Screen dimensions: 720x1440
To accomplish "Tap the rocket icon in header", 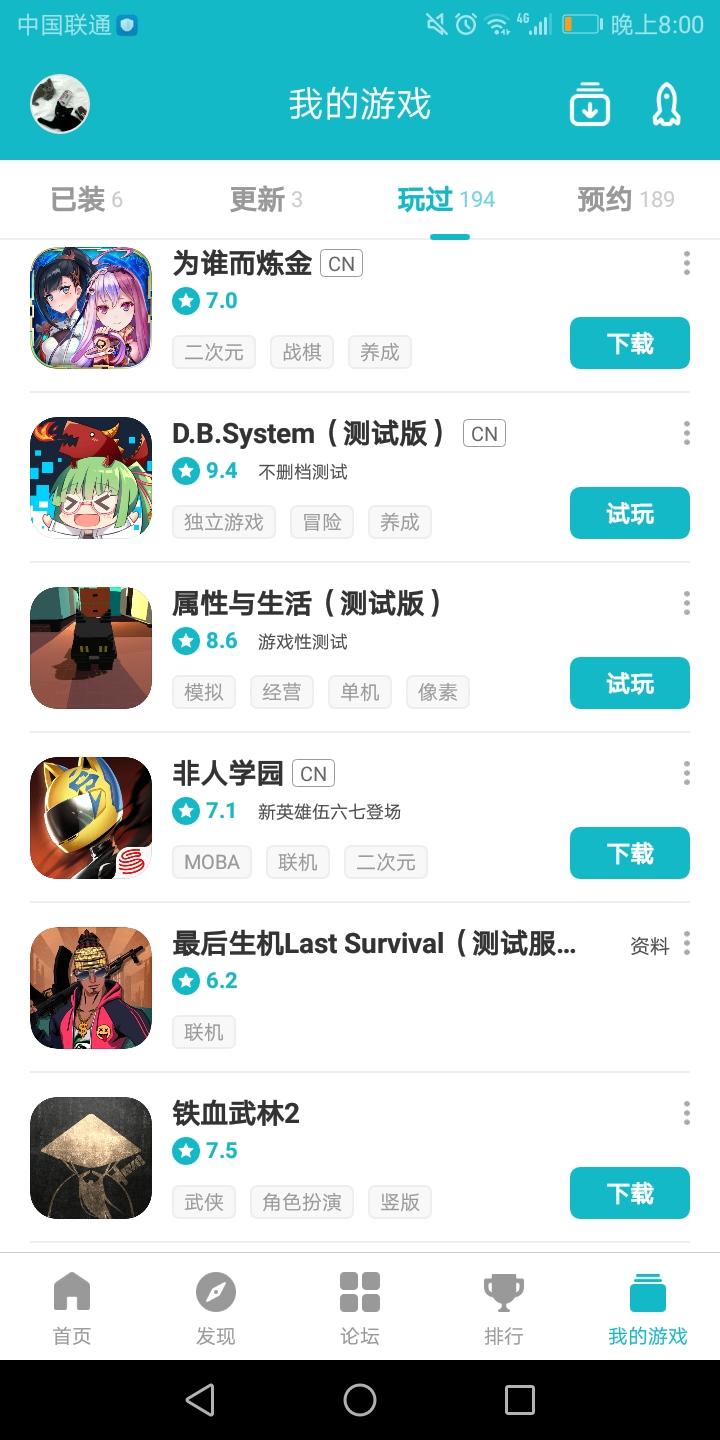I will pyautogui.click(x=666, y=104).
